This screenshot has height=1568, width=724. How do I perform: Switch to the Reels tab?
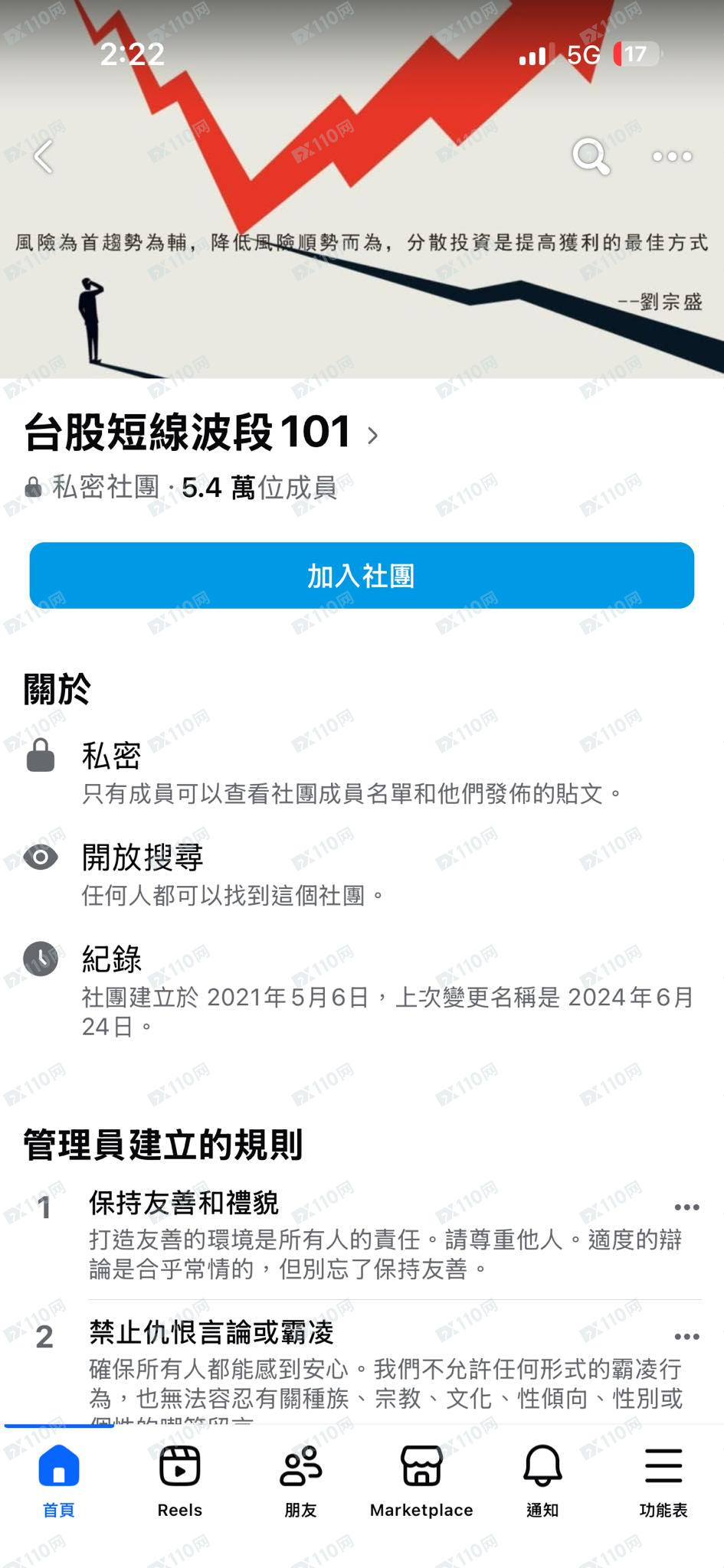click(x=180, y=1480)
